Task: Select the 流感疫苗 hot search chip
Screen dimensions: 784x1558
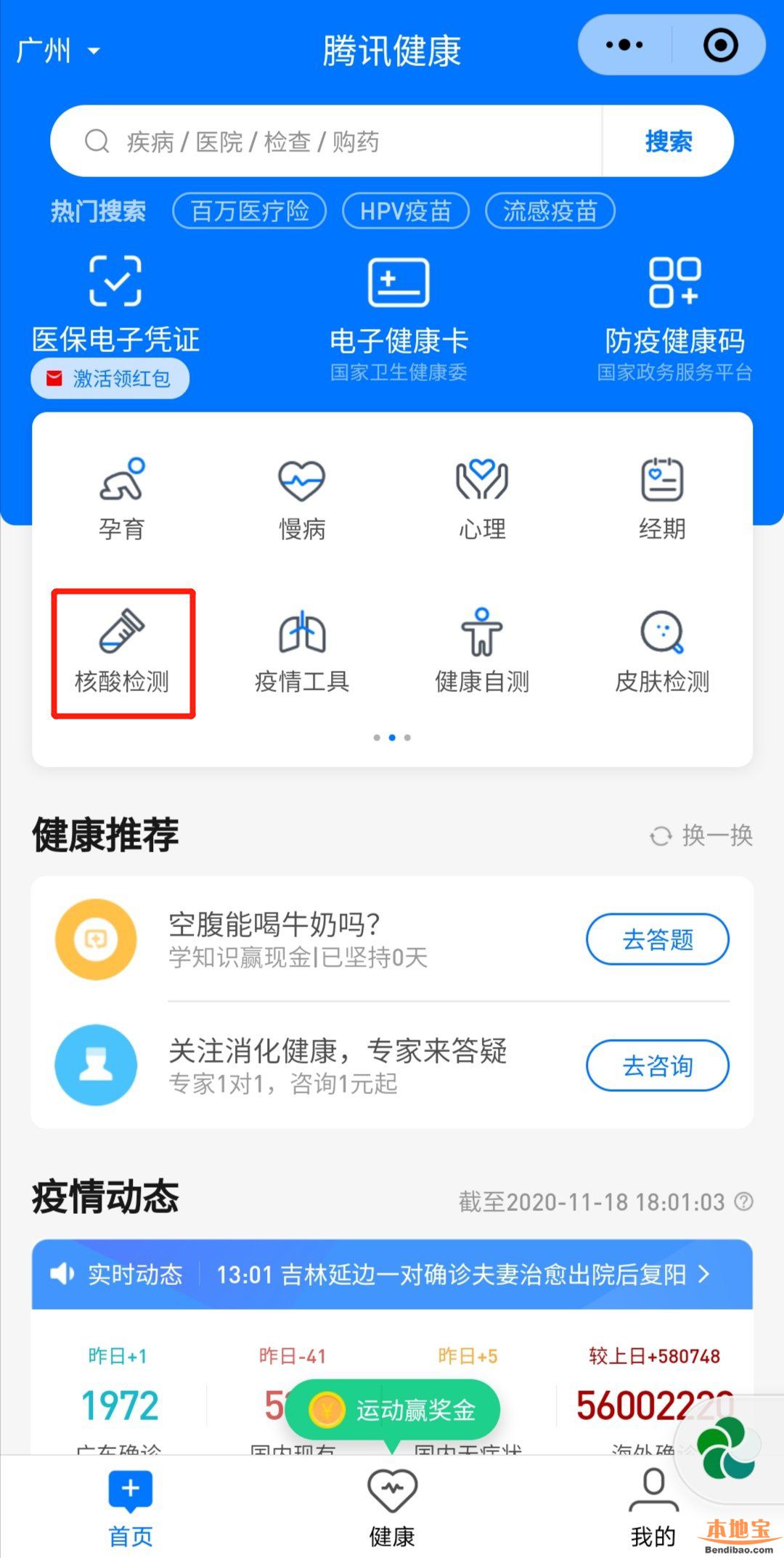Action: click(550, 211)
